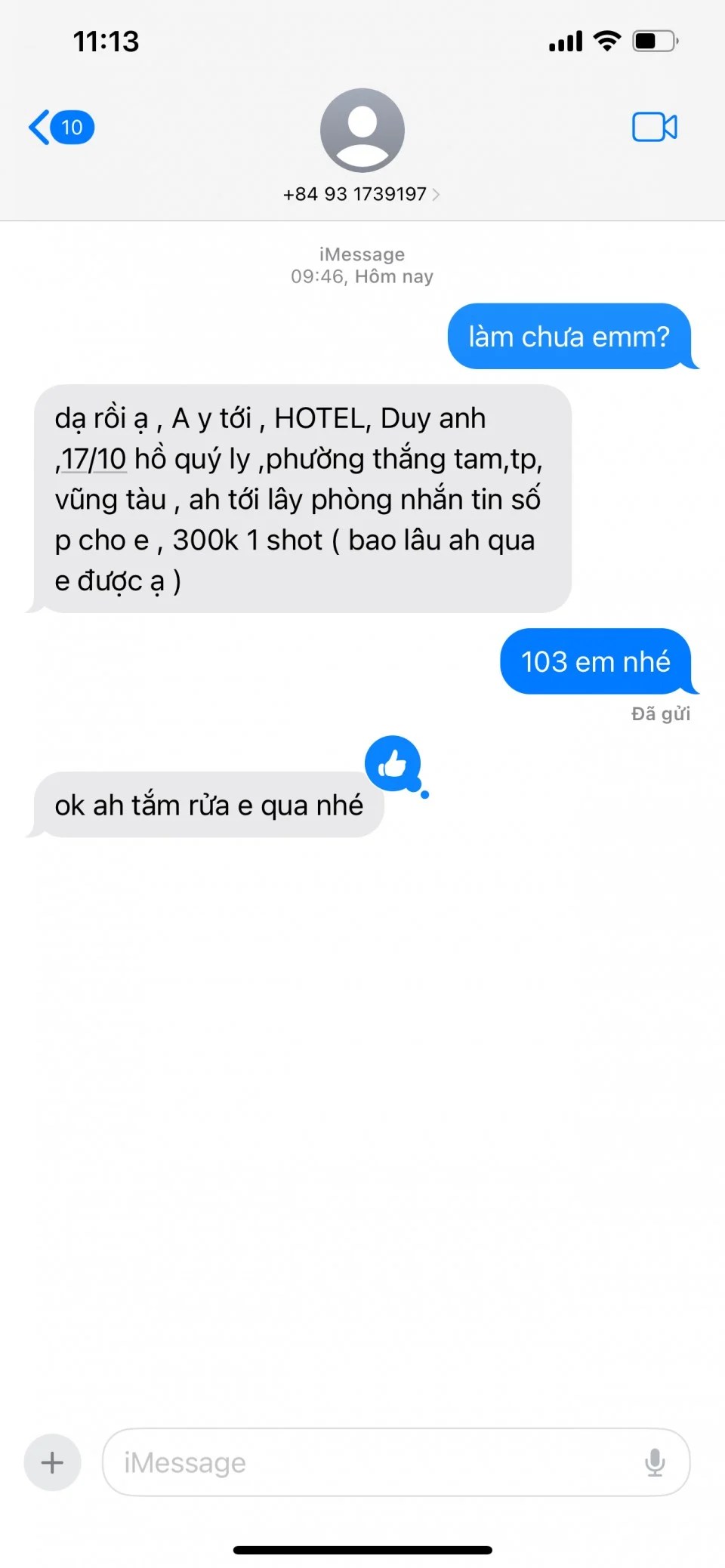The width and height of the screenshot is (725, 1568).
Task: Go back to the messages list
Action: click(60, 127)
